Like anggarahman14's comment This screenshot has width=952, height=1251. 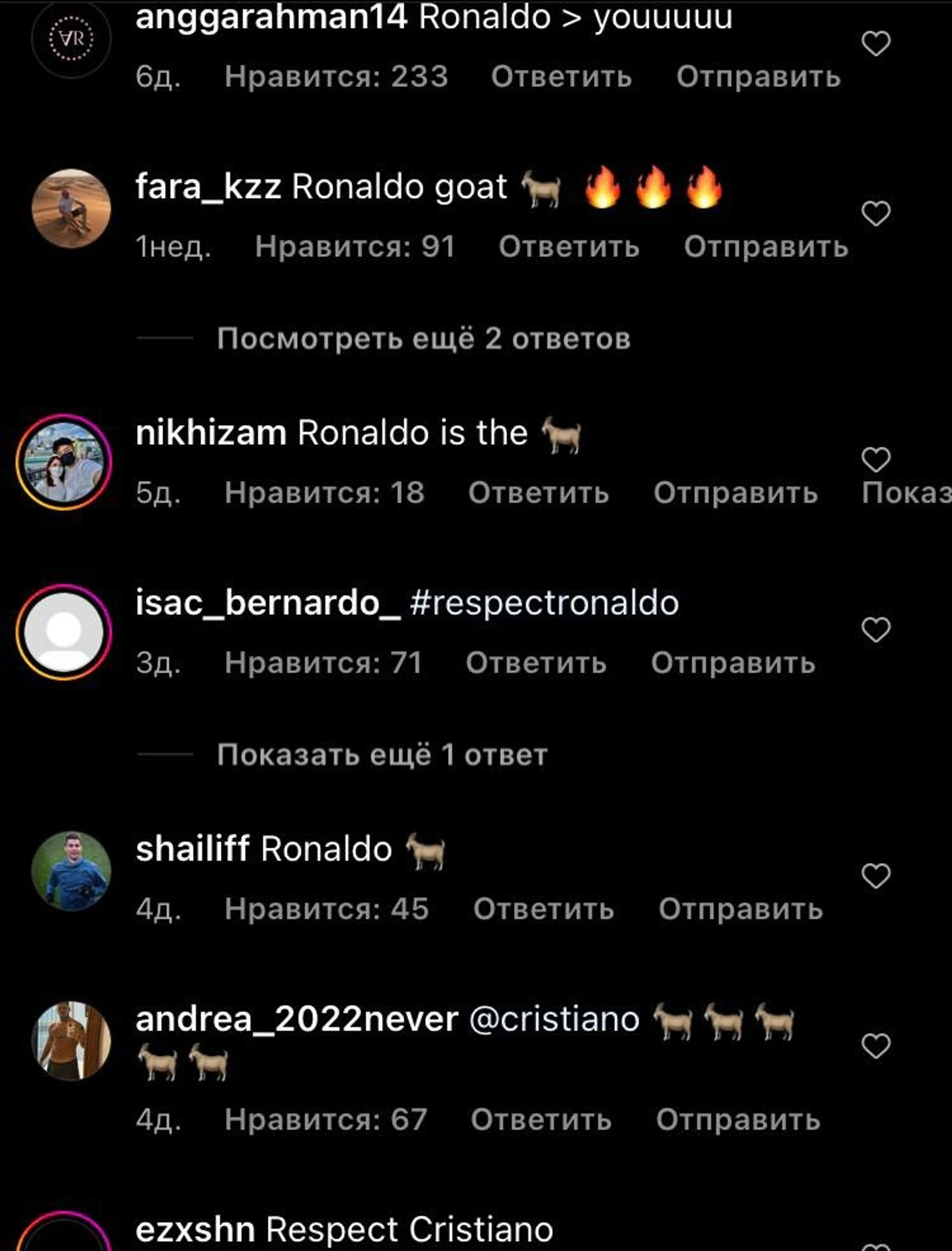pos(875,44)
